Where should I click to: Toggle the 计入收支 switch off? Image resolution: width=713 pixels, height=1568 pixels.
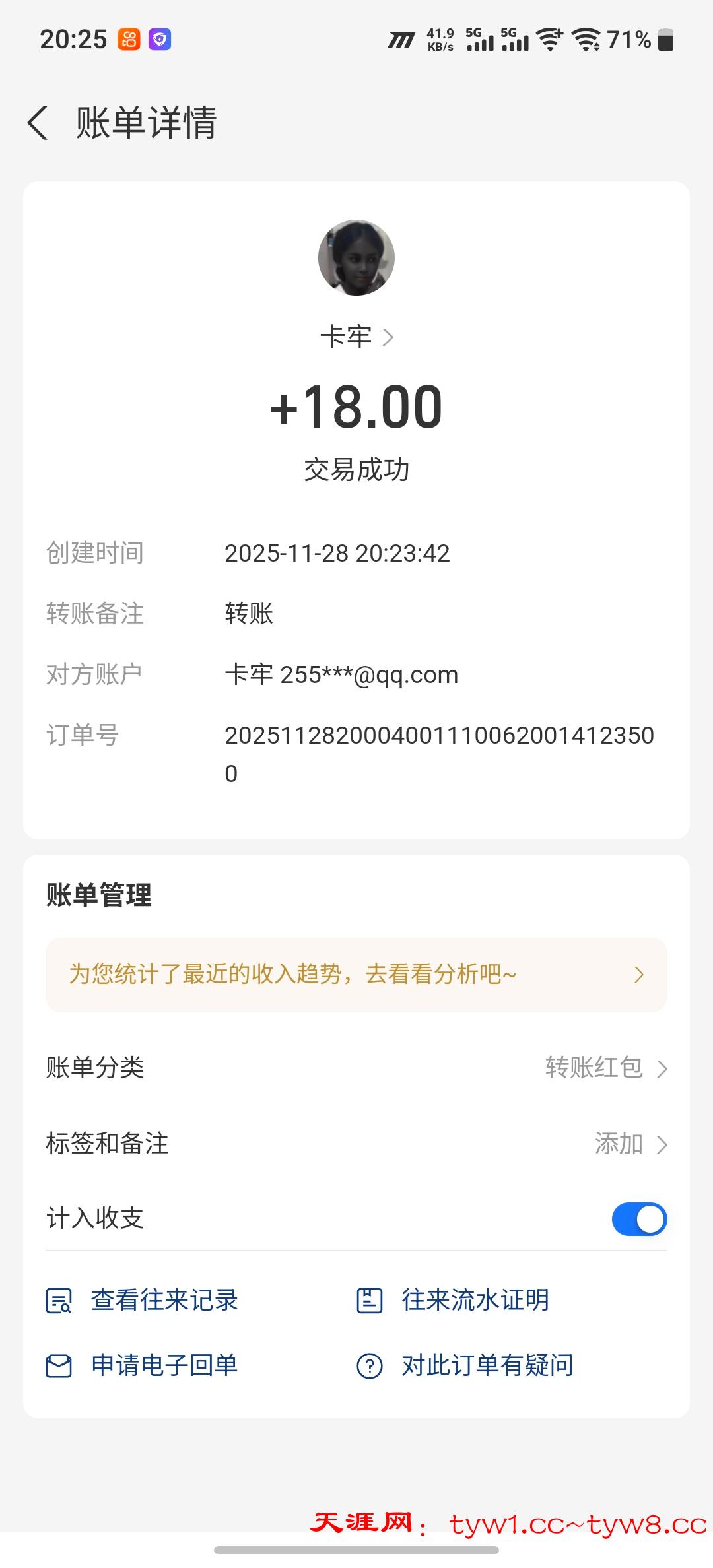pos(639,1219)
